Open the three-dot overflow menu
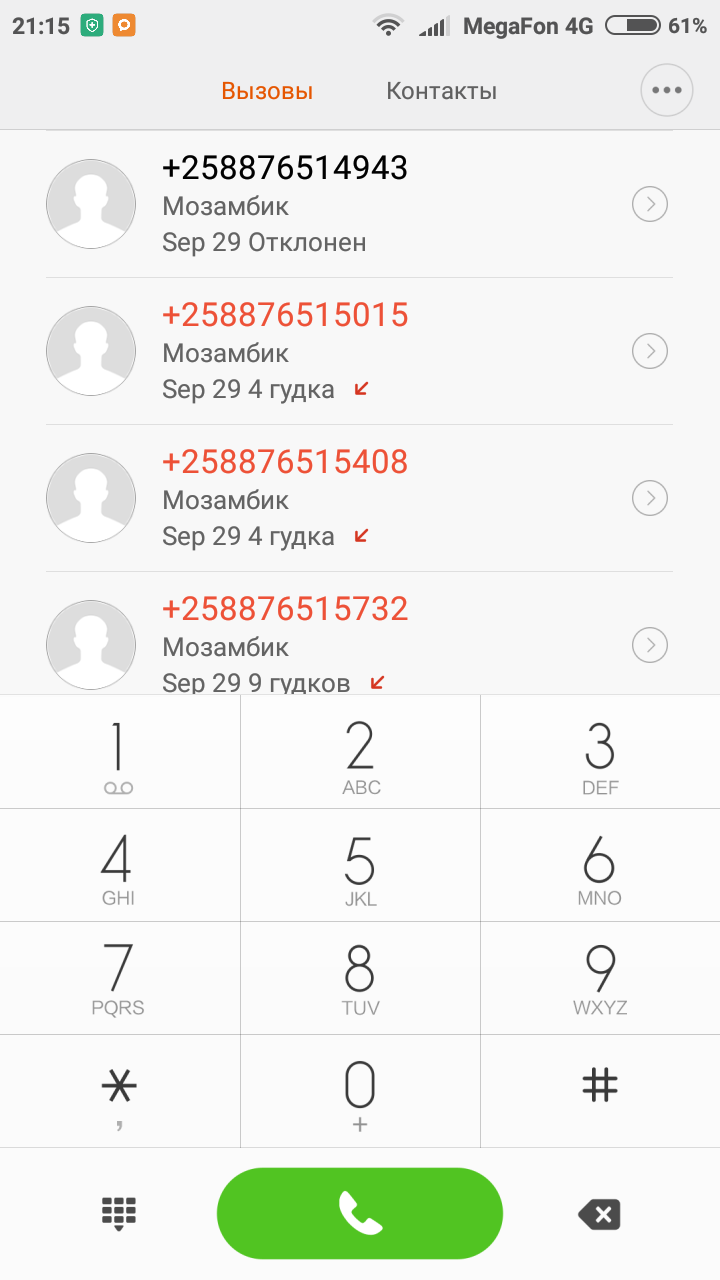 click(x=666, y=90)
